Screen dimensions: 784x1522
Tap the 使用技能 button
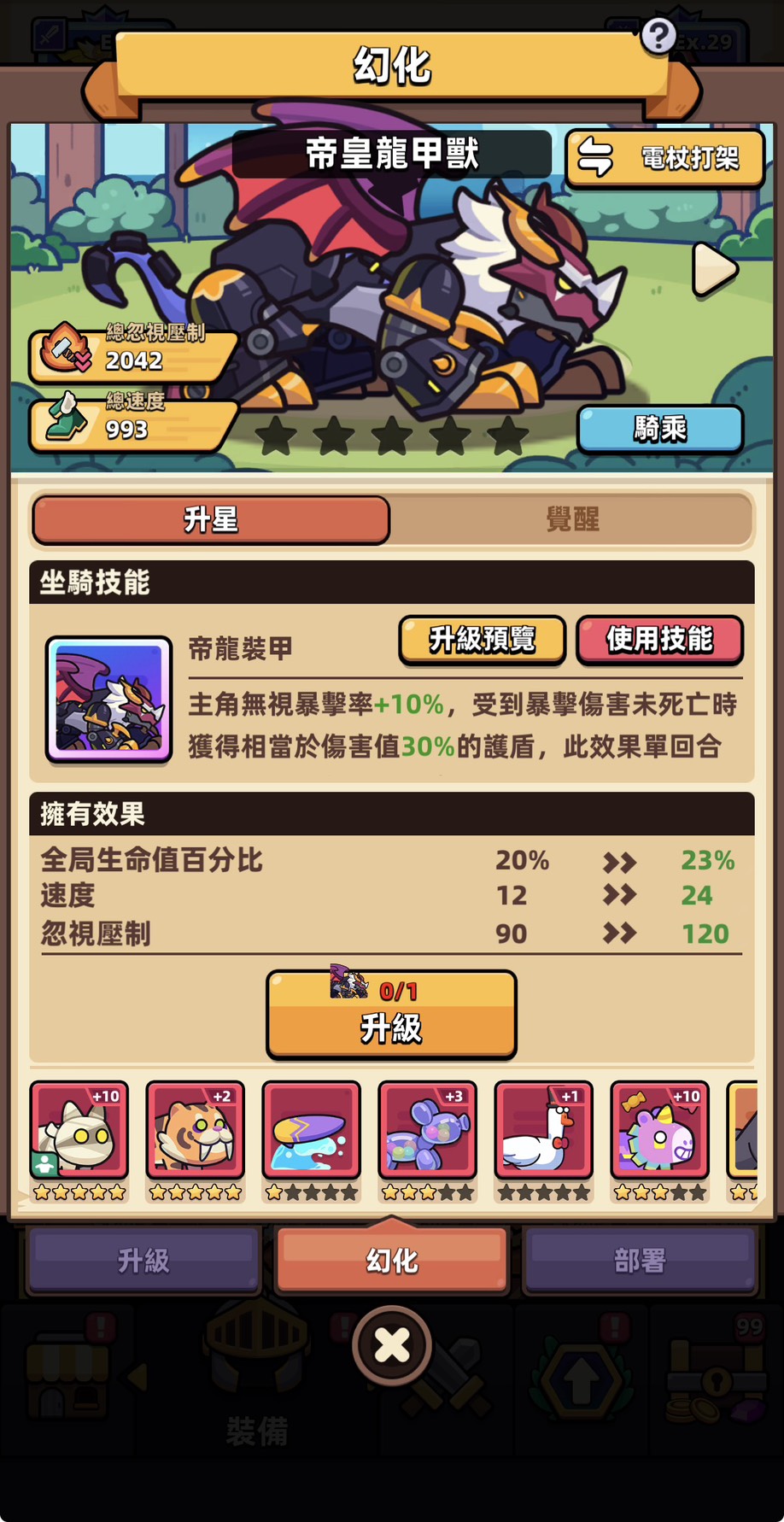point(659,639)
